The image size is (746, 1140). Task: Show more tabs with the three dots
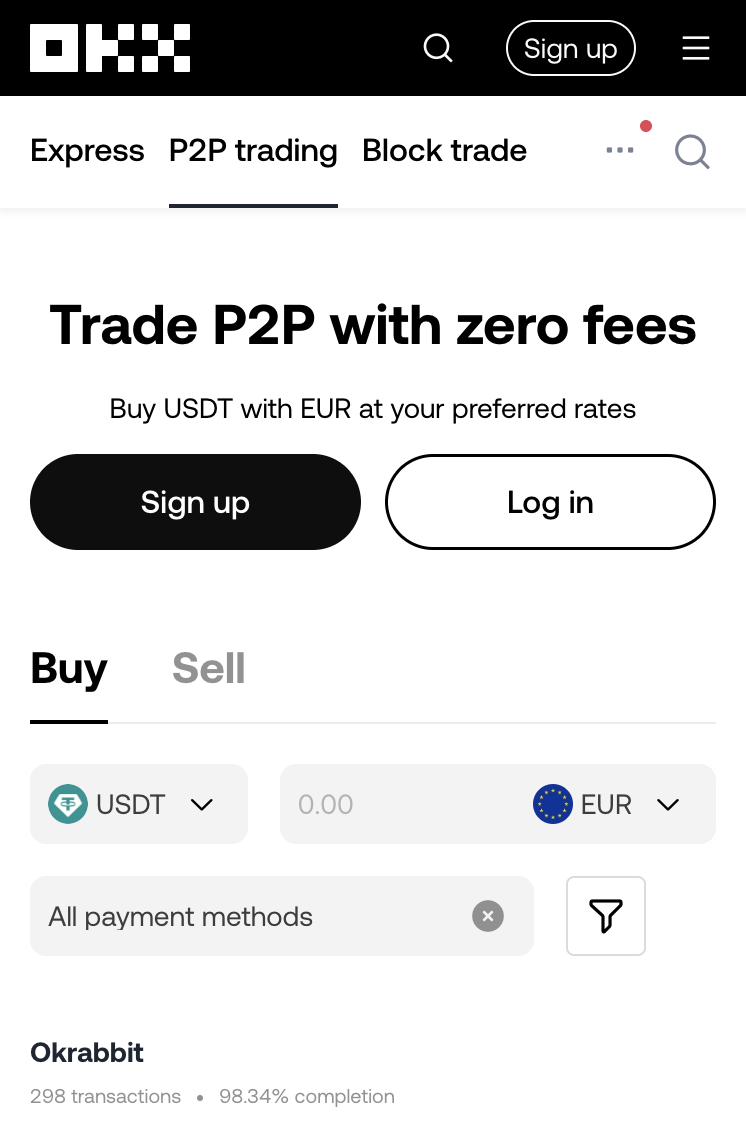(620, 151)
